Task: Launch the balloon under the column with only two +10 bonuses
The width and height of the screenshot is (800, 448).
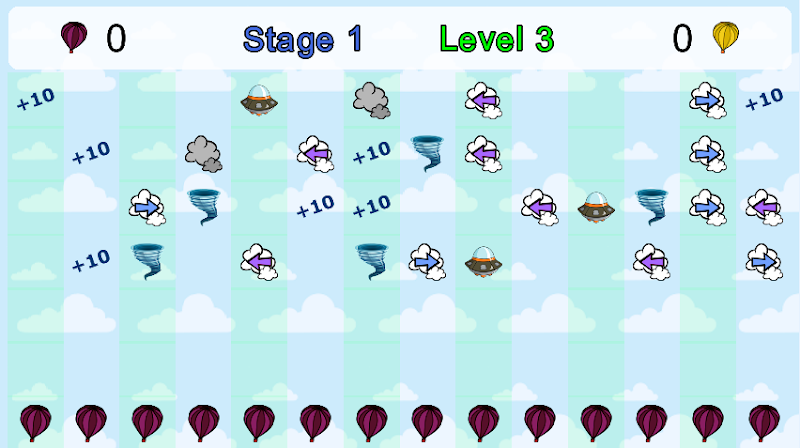Action: coord(91,422)
